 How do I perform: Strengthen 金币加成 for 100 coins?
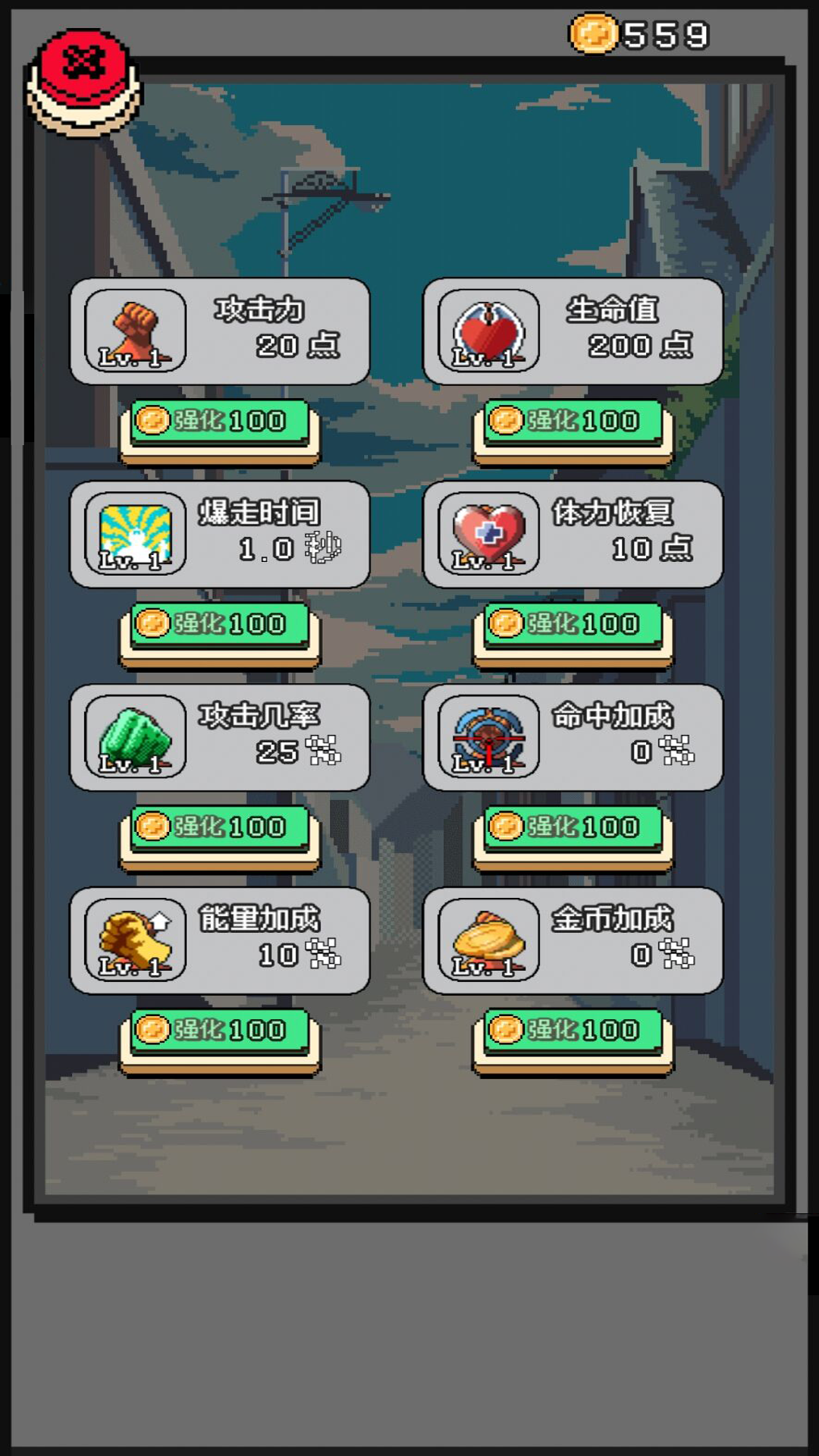point(573,1031)
